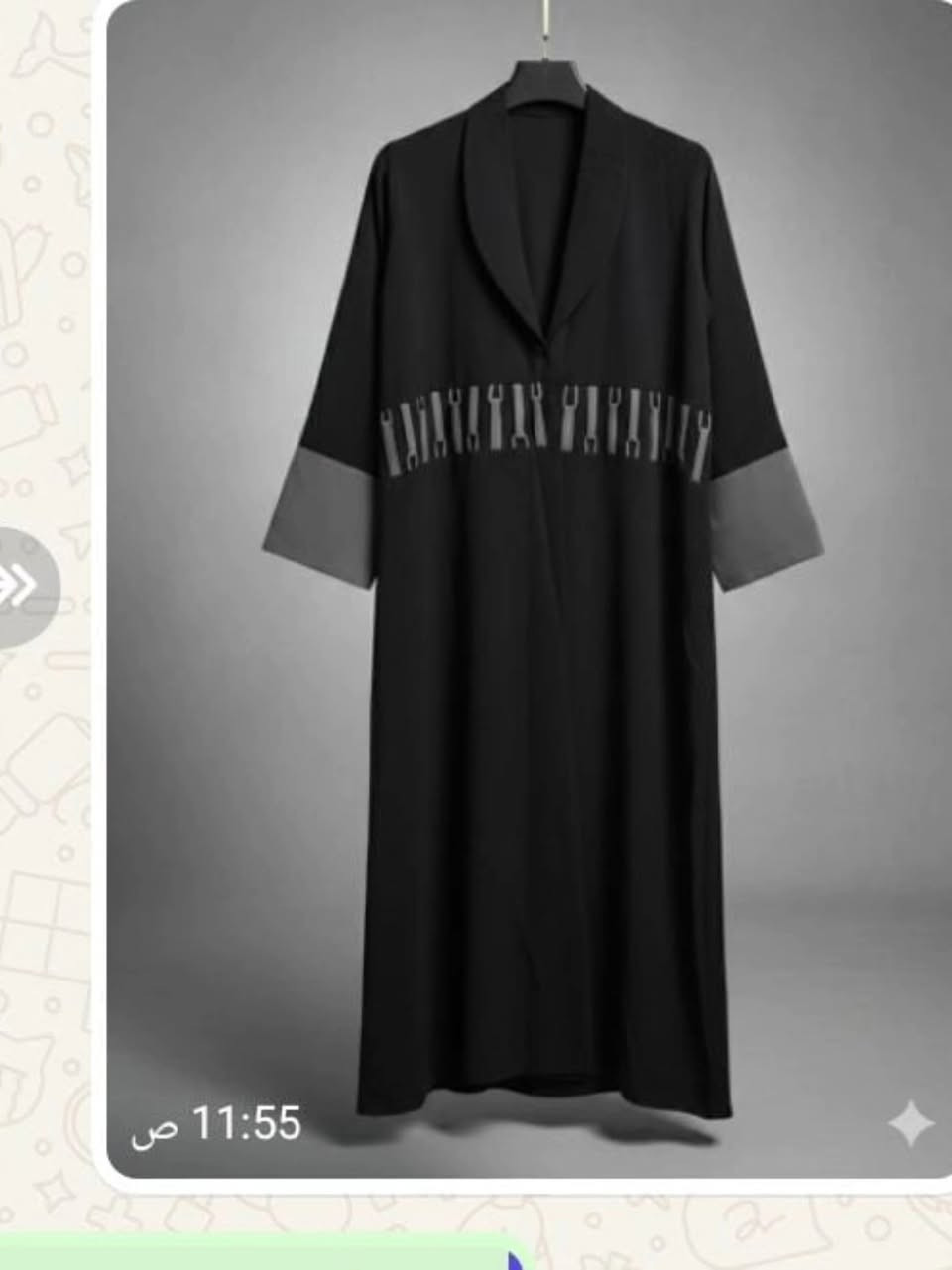952x1270 pixels.
Task: Forward the abaya photo message
Action: [x=22, y=587]
